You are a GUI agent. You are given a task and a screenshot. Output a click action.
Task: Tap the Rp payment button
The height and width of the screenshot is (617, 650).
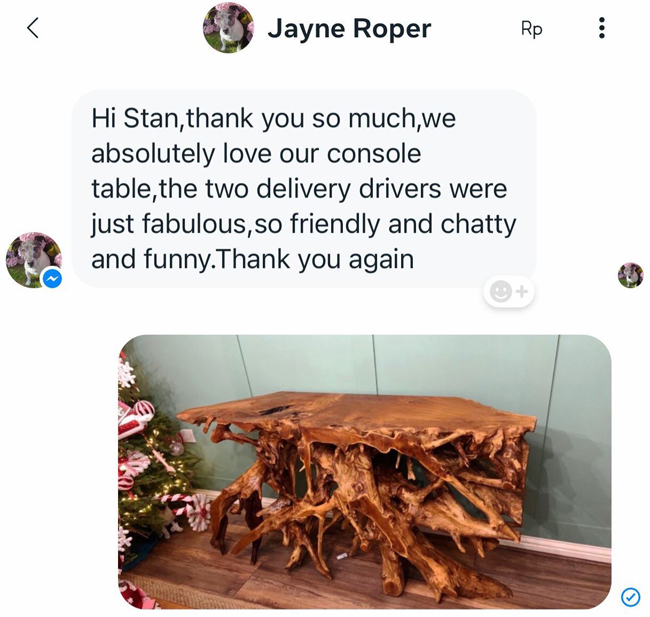[x=532, y=29]
